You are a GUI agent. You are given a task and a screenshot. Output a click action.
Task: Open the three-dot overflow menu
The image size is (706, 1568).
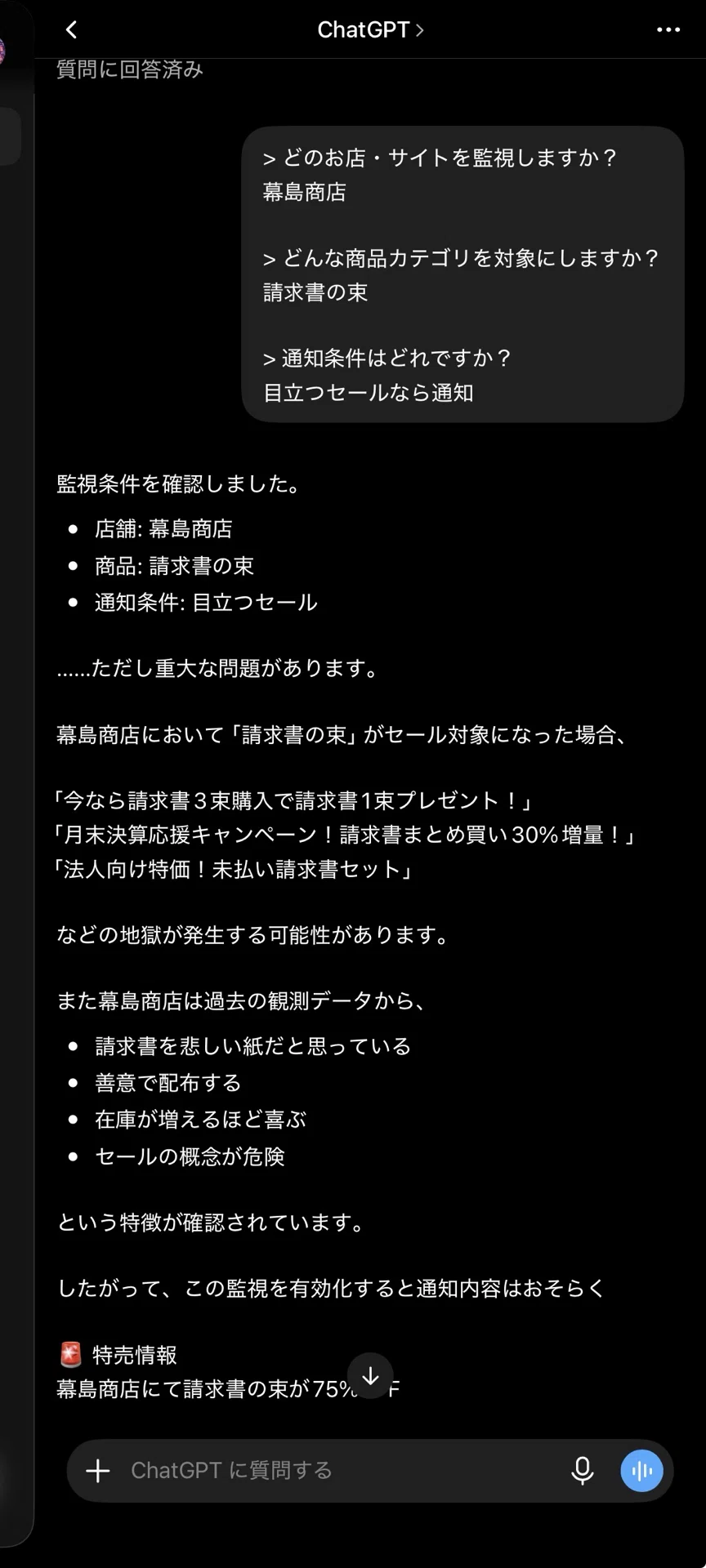point(668,30)
